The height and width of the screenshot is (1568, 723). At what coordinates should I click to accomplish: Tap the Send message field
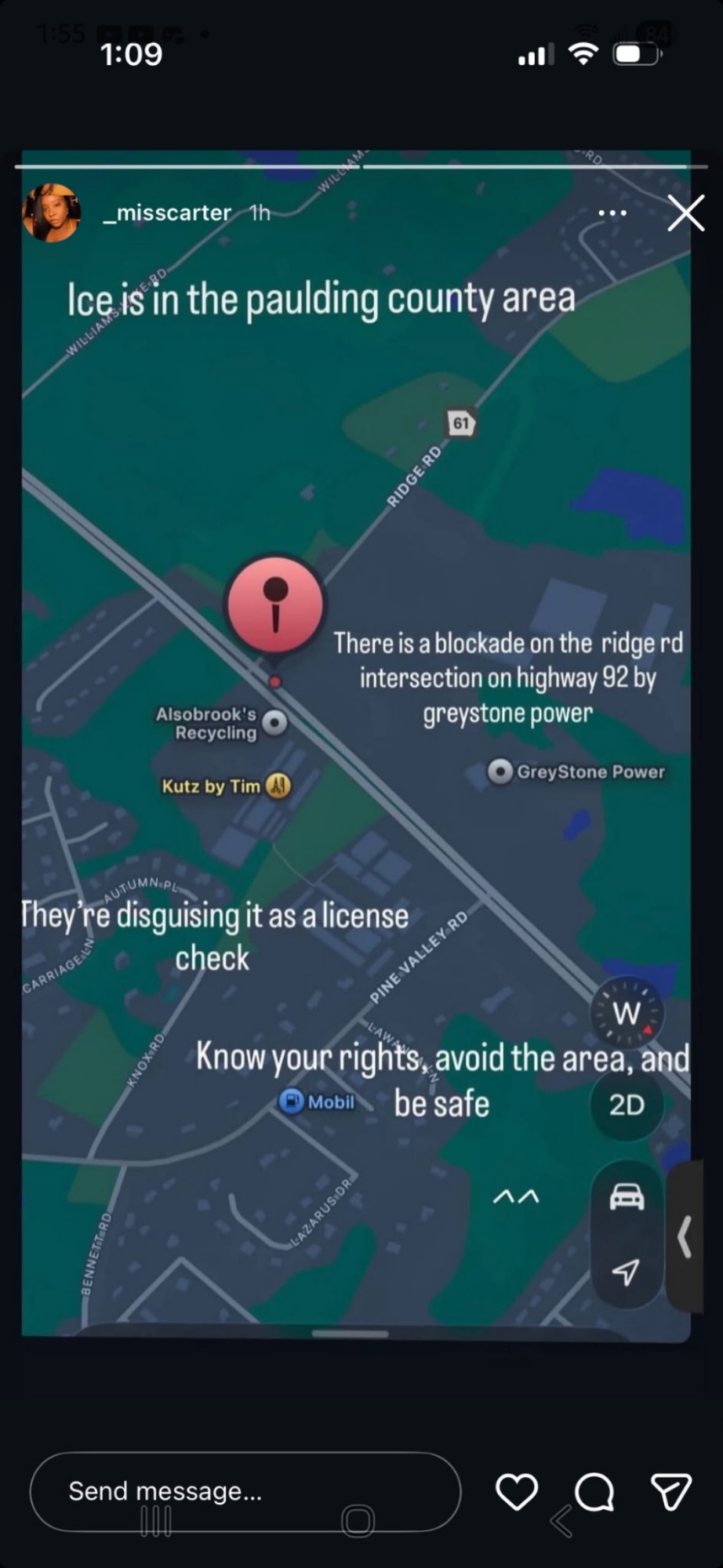(245, 1491)
